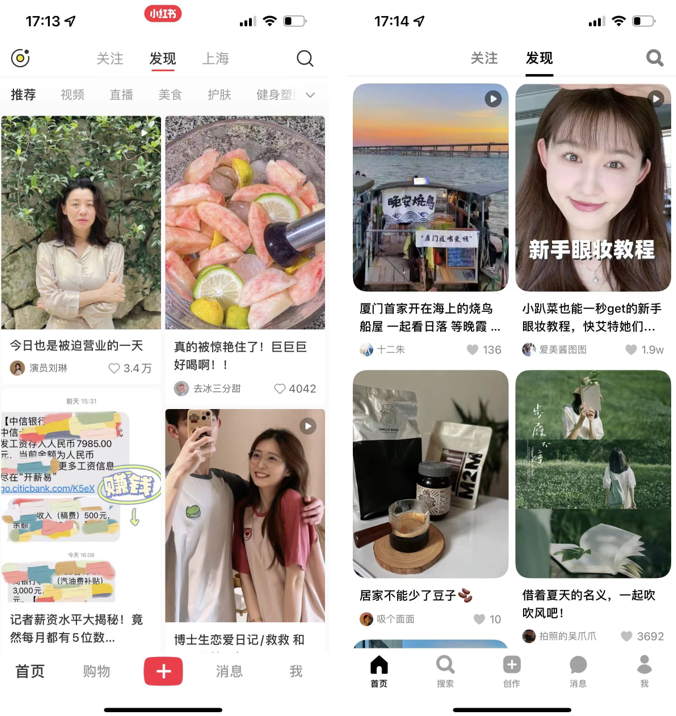Open the post 居家不能少了豆子
The image size is (676, 716).
tap(430, 474)
